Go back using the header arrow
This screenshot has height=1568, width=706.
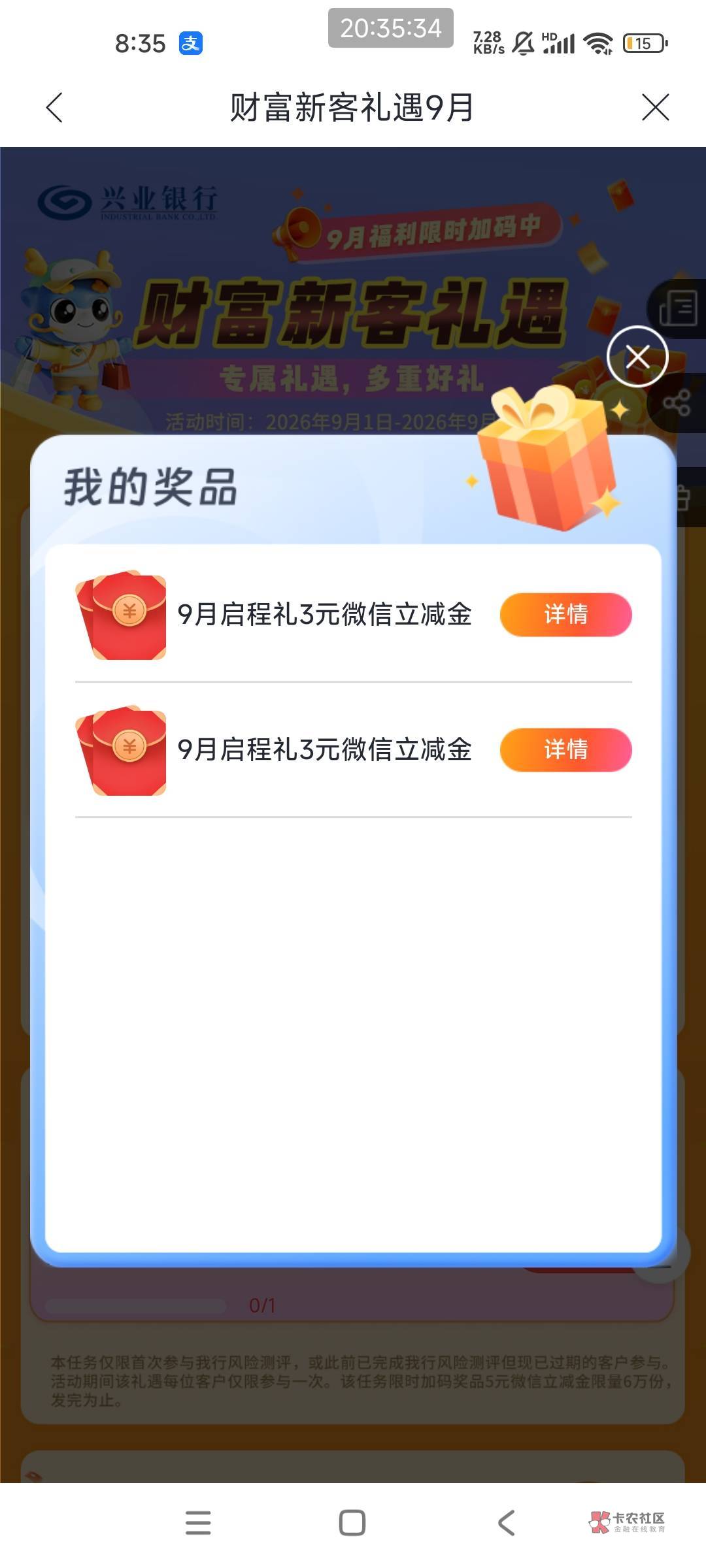(x=55, y=107)
